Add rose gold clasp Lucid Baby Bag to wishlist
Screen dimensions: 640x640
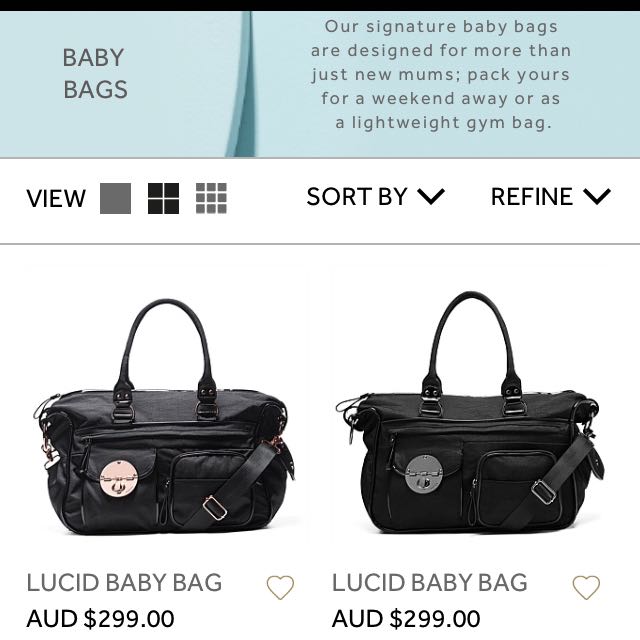281,587
